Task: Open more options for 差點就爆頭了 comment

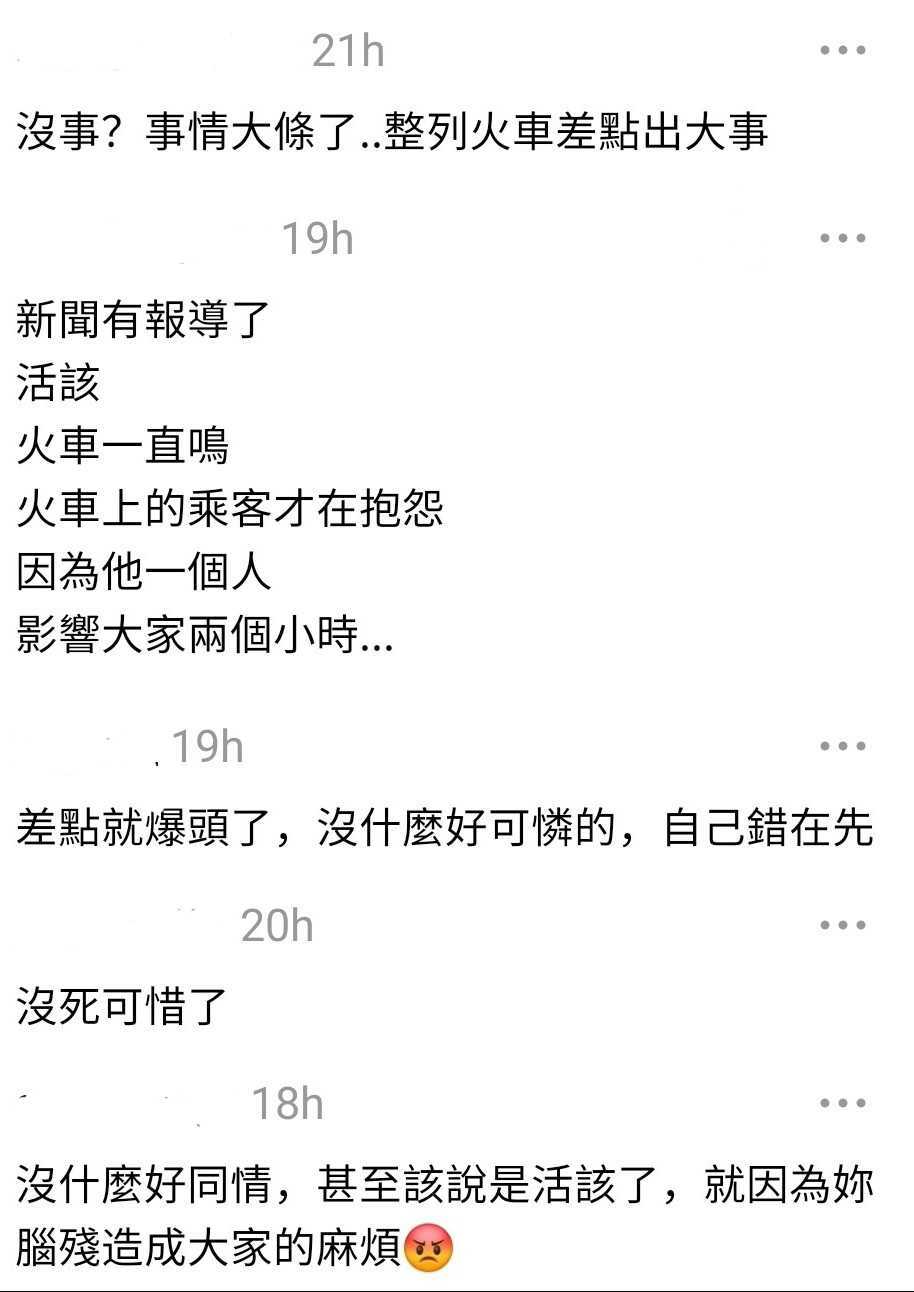Action: click(842, 746)
